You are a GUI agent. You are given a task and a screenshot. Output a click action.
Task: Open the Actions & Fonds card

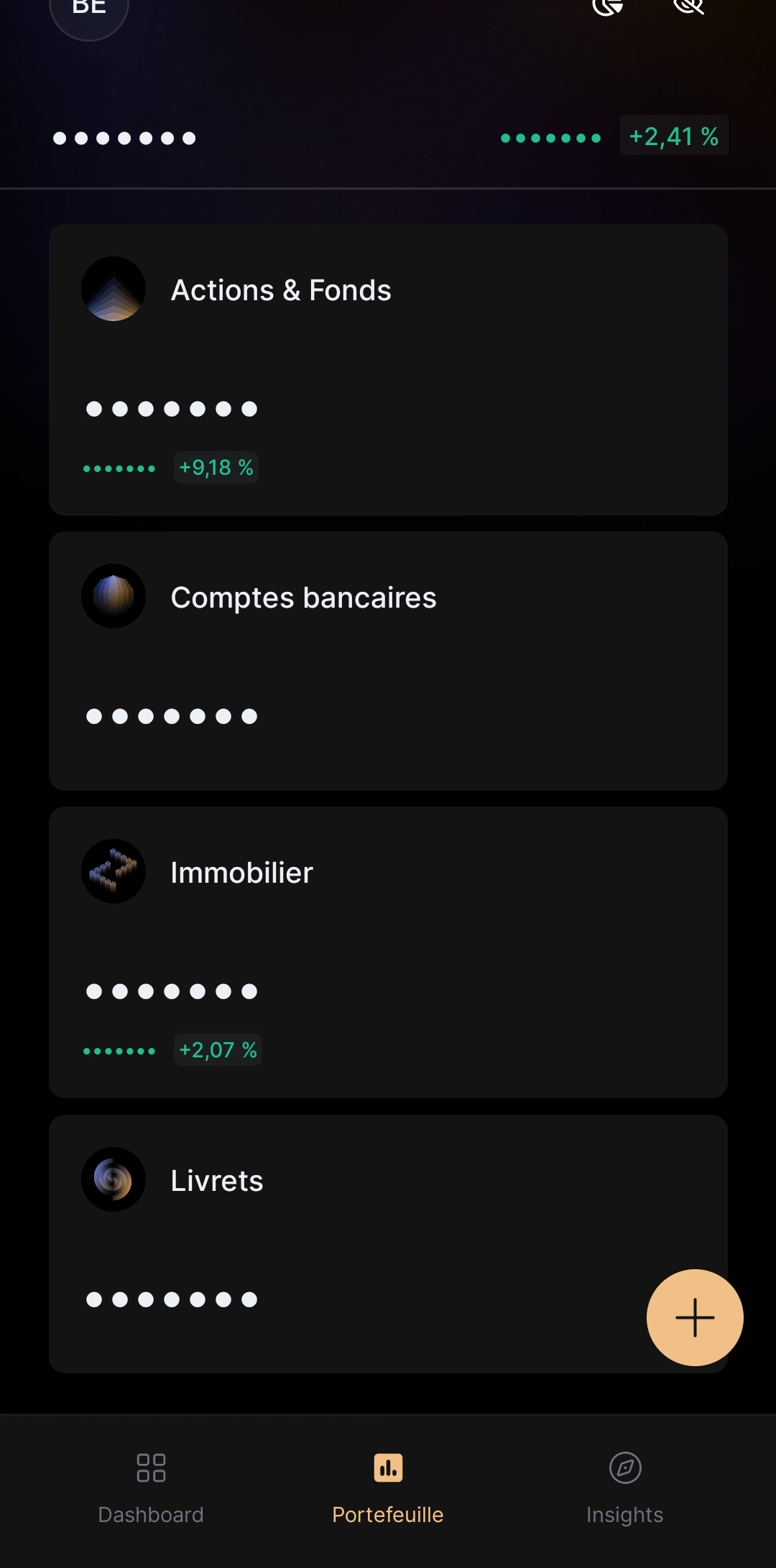(388, 370)
